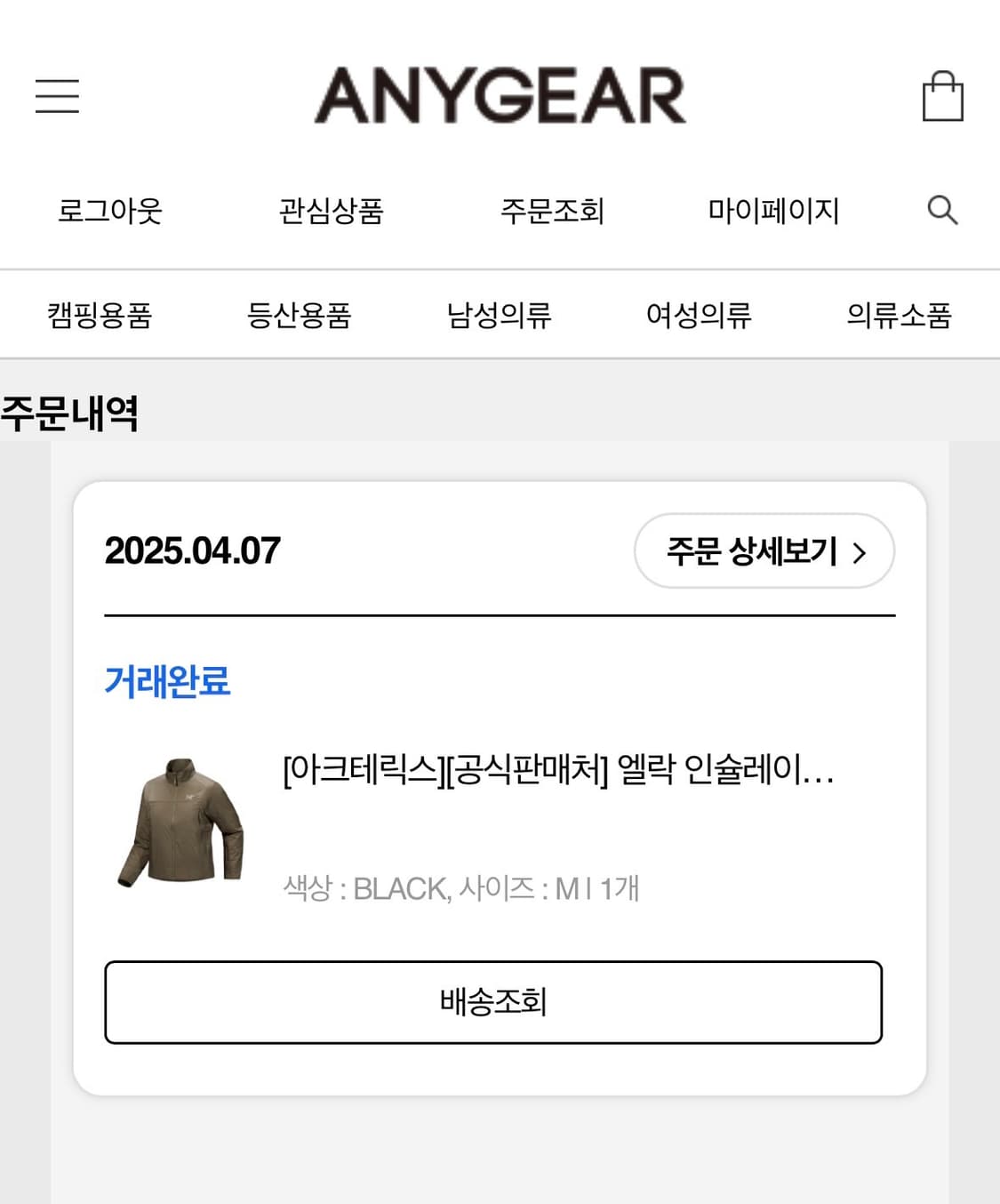Open the 여성의류 womenswear category
The height and width of the screenshot is (1204, 1000).
click(x=699, y=315)
